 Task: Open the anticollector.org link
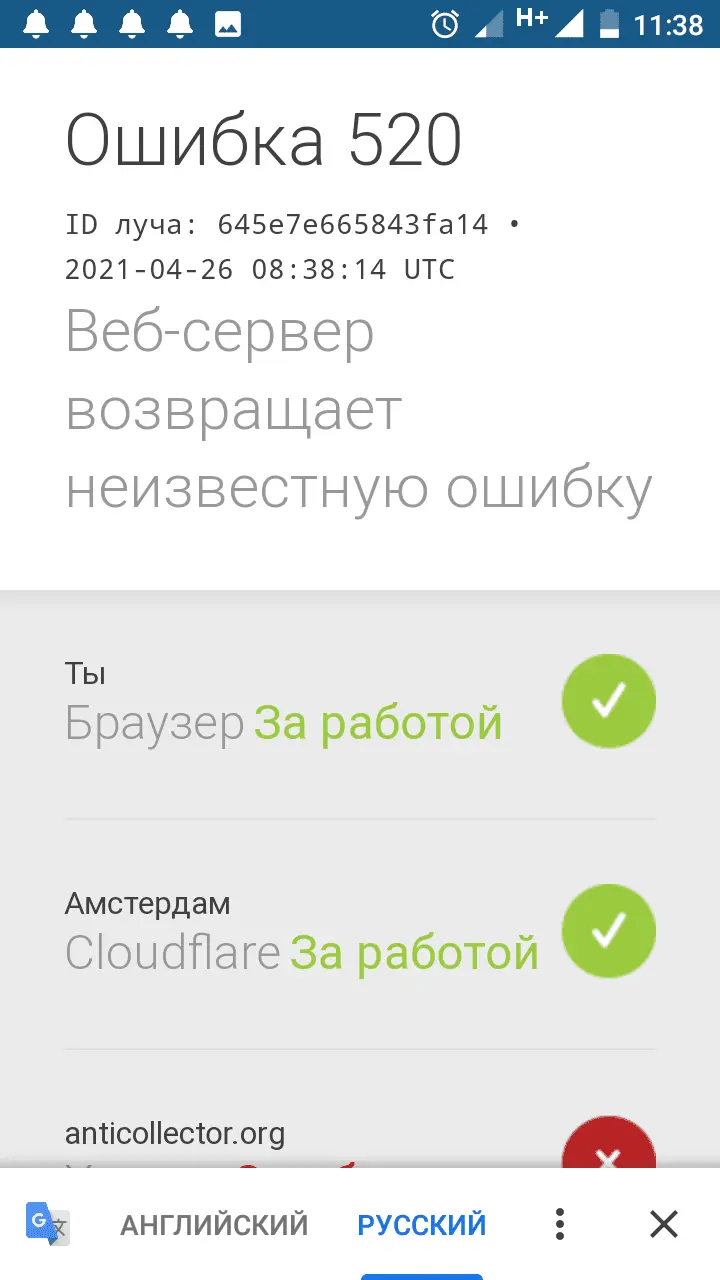coord(175,1133)
